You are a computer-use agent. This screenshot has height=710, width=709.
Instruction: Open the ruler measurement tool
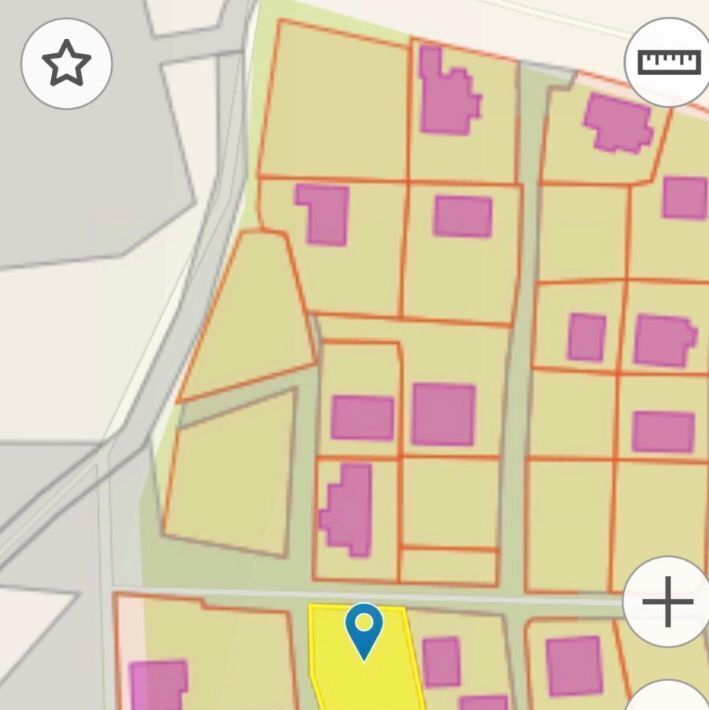(x=668, y=62)
